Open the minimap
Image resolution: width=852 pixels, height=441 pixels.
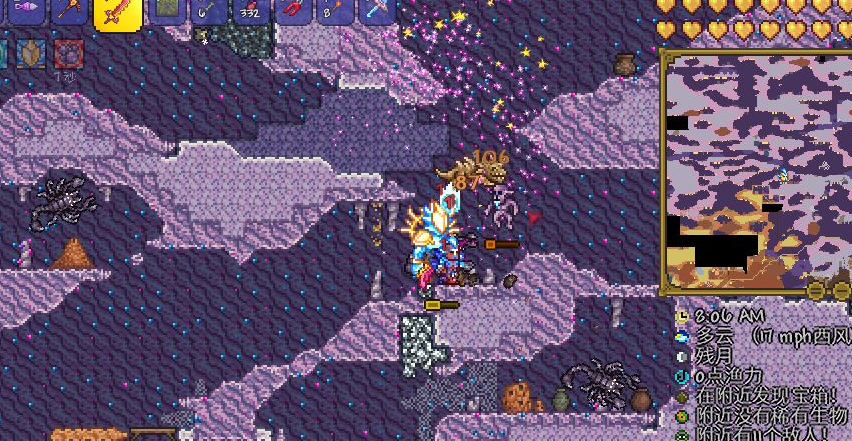pos(755,170)
